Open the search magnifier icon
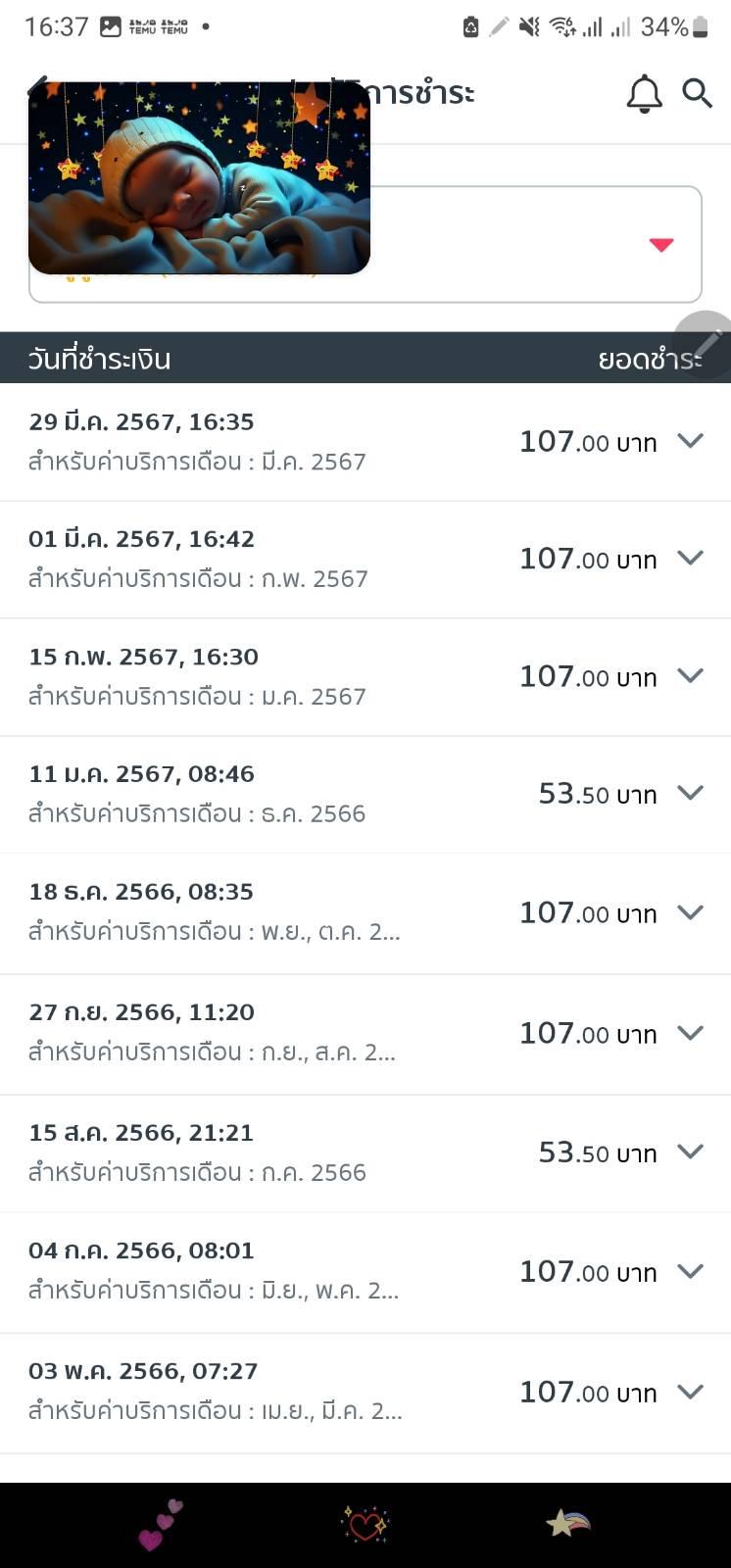Viewport: 731px width, 1568px height. 697,93
